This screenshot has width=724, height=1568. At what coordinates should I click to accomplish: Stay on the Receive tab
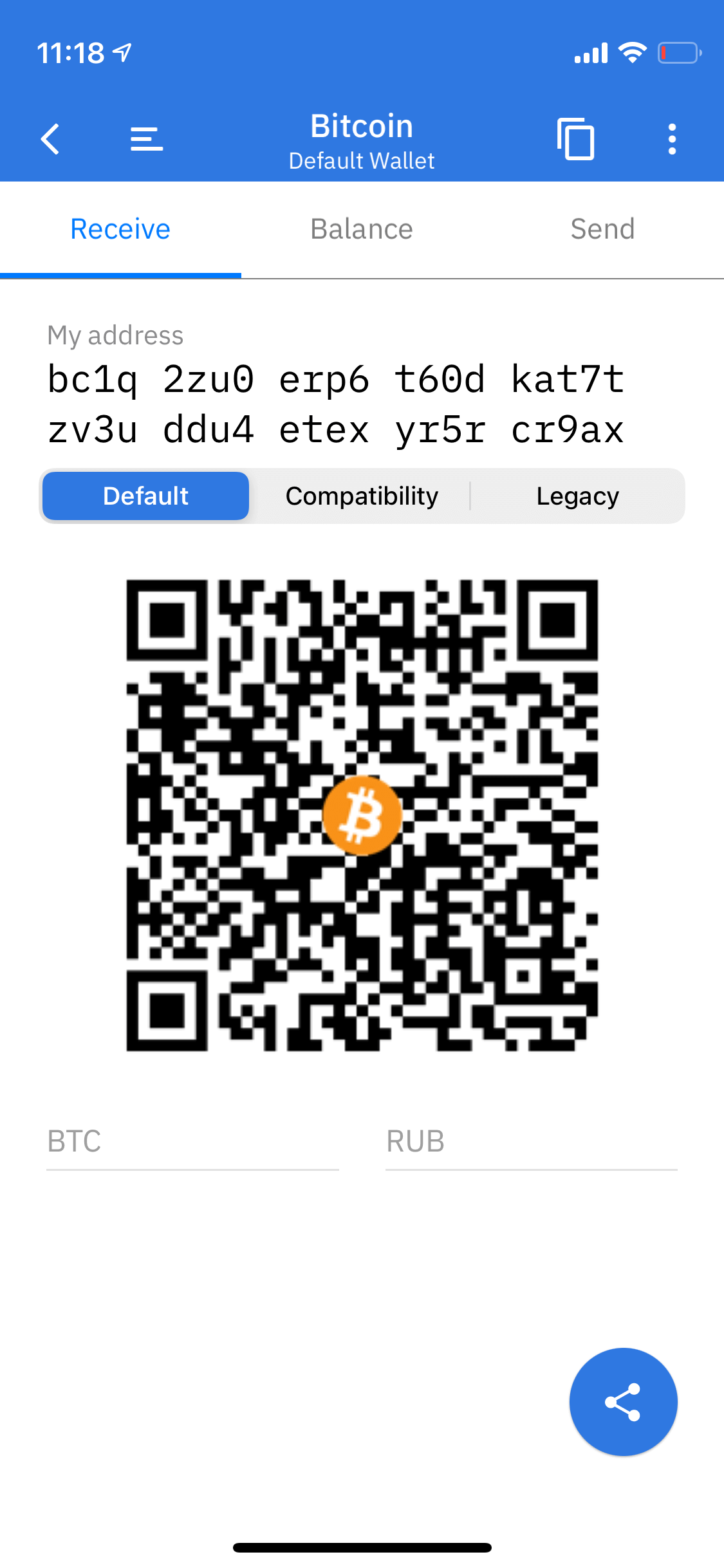tap(120, 229)
